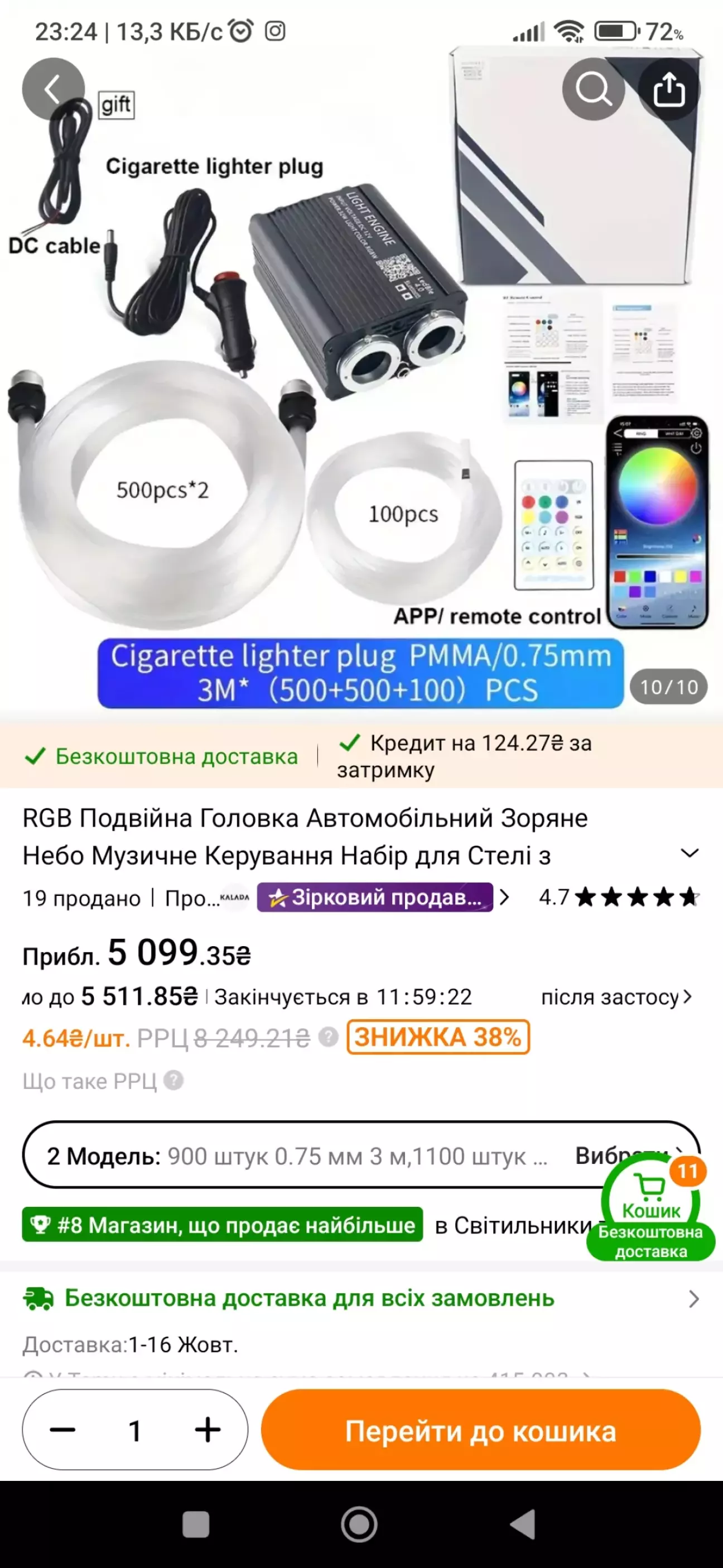Open the Зірковий продавець seller badge
The width and height of the screenshot is (723, 1568).
(375, 897)
